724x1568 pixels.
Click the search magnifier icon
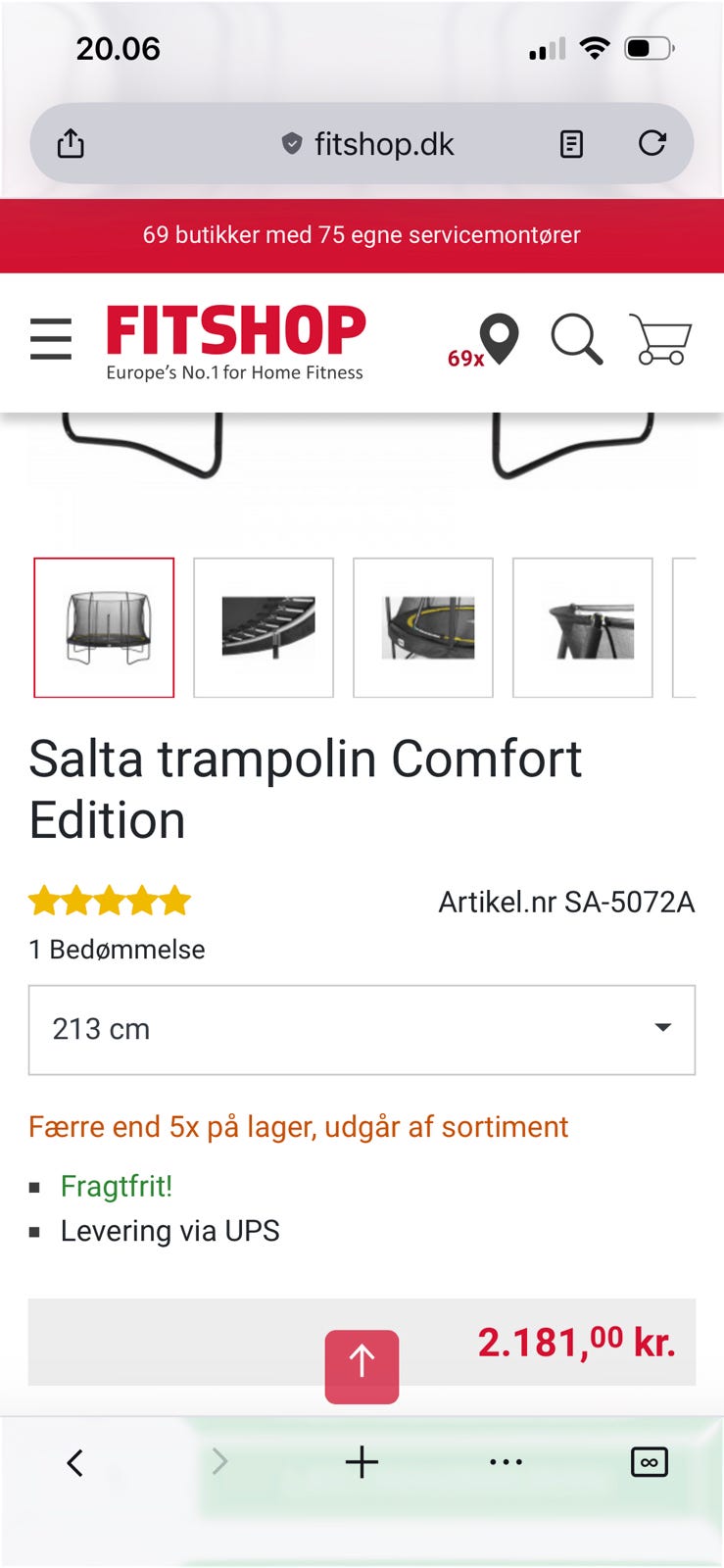coord(576,340)
